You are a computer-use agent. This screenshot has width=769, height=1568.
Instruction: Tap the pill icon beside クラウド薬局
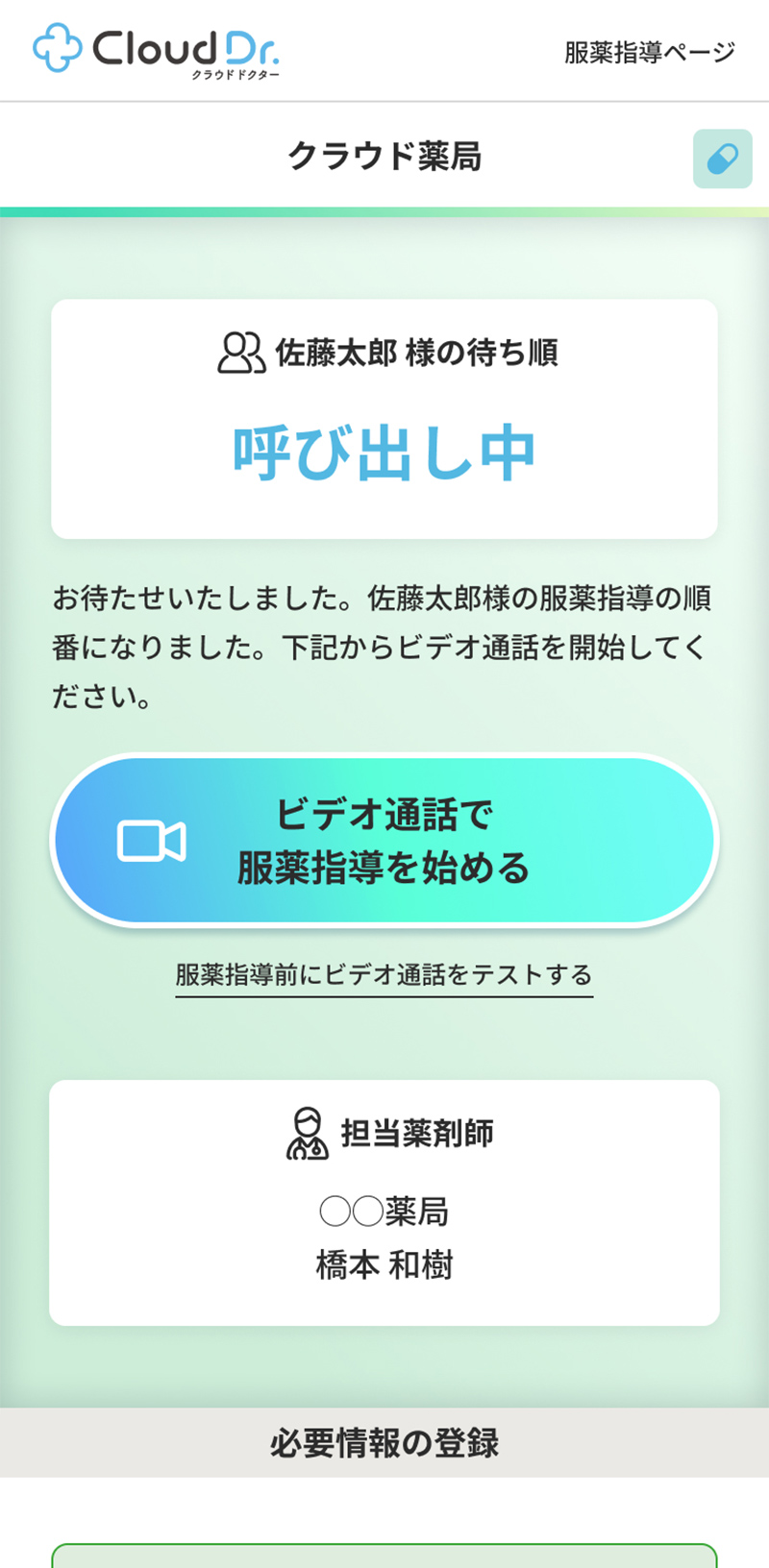tap(722, 159)
